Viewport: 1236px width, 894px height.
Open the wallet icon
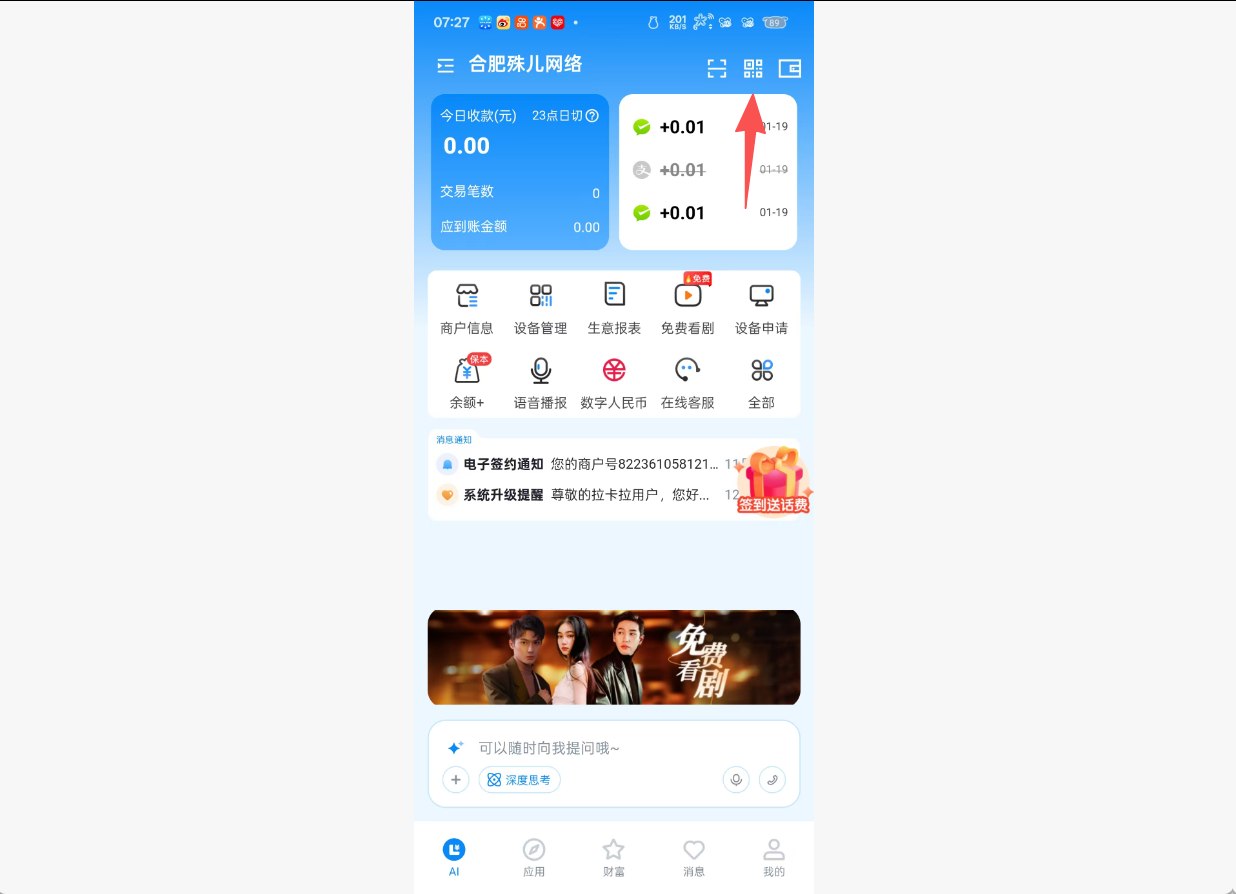coord(789,68)
